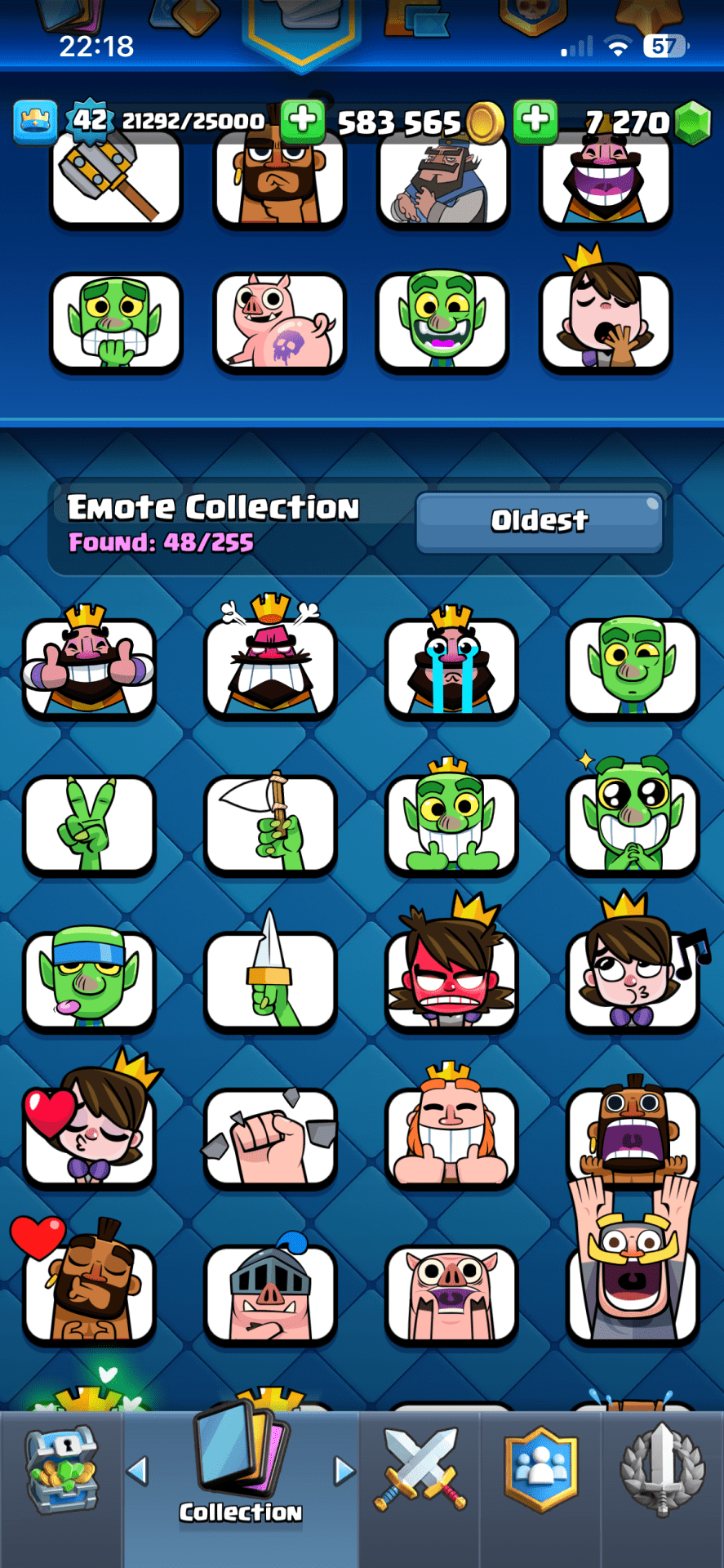The image size is (724, 1568).
Task: Open the king level crown badge
Action: point(35,121)
